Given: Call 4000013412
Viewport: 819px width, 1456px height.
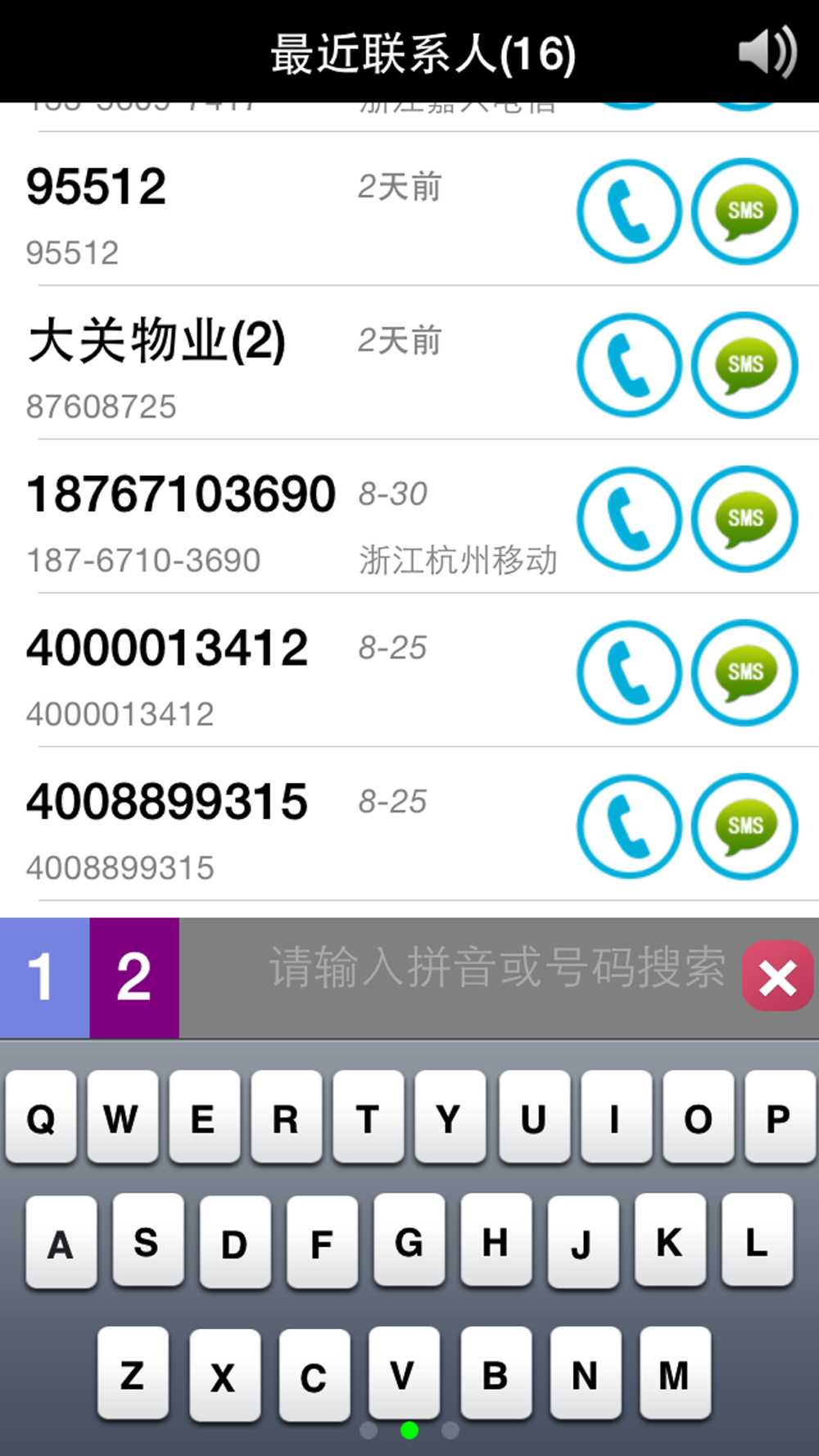Looking at the screenshot, I should click(x=629, y=673).
